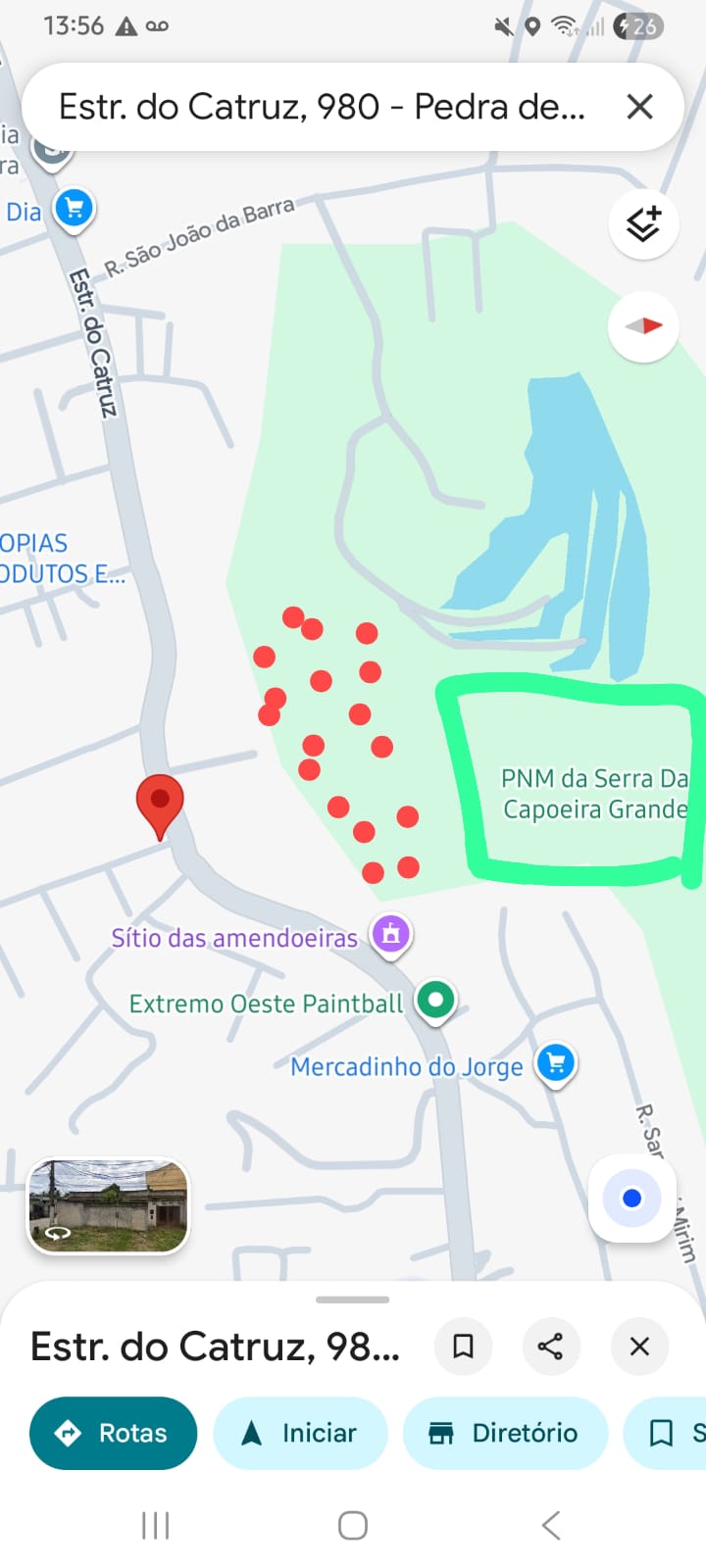Viewport: 706px width, 1568px height.
Task: Get directions with Rotas
Action: 113,1433
